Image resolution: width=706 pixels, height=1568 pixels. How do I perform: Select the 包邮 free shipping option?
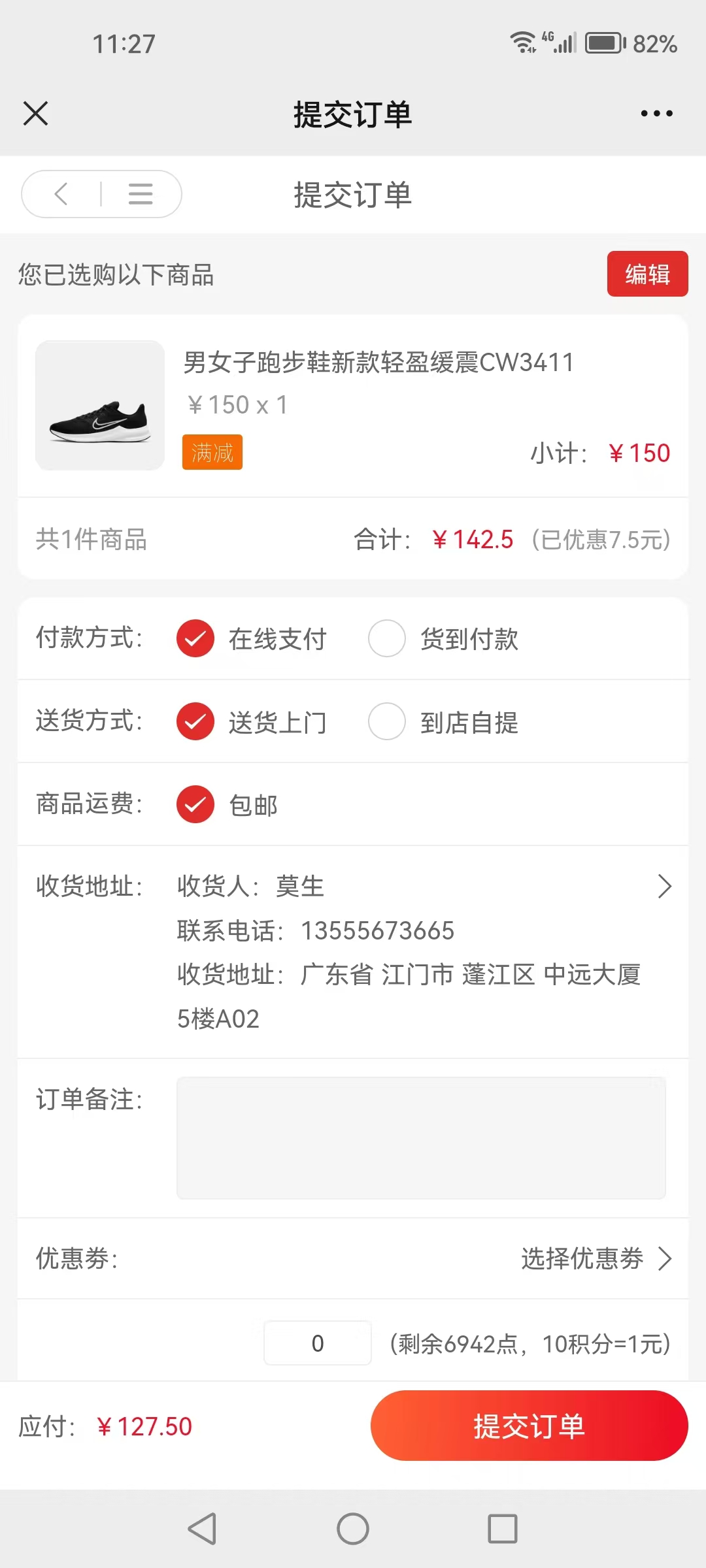point(195,804)
